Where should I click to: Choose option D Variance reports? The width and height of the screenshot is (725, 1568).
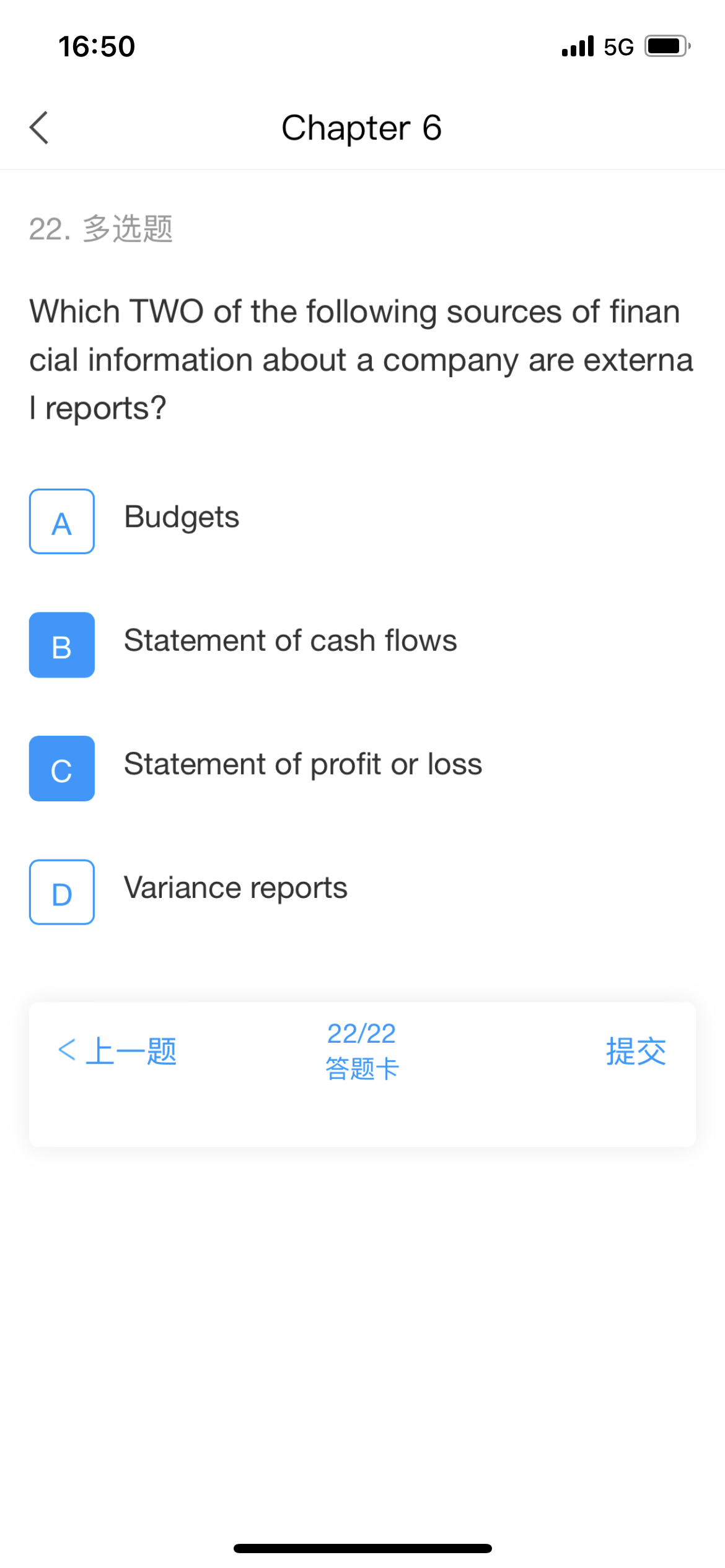tap(62, 892)
